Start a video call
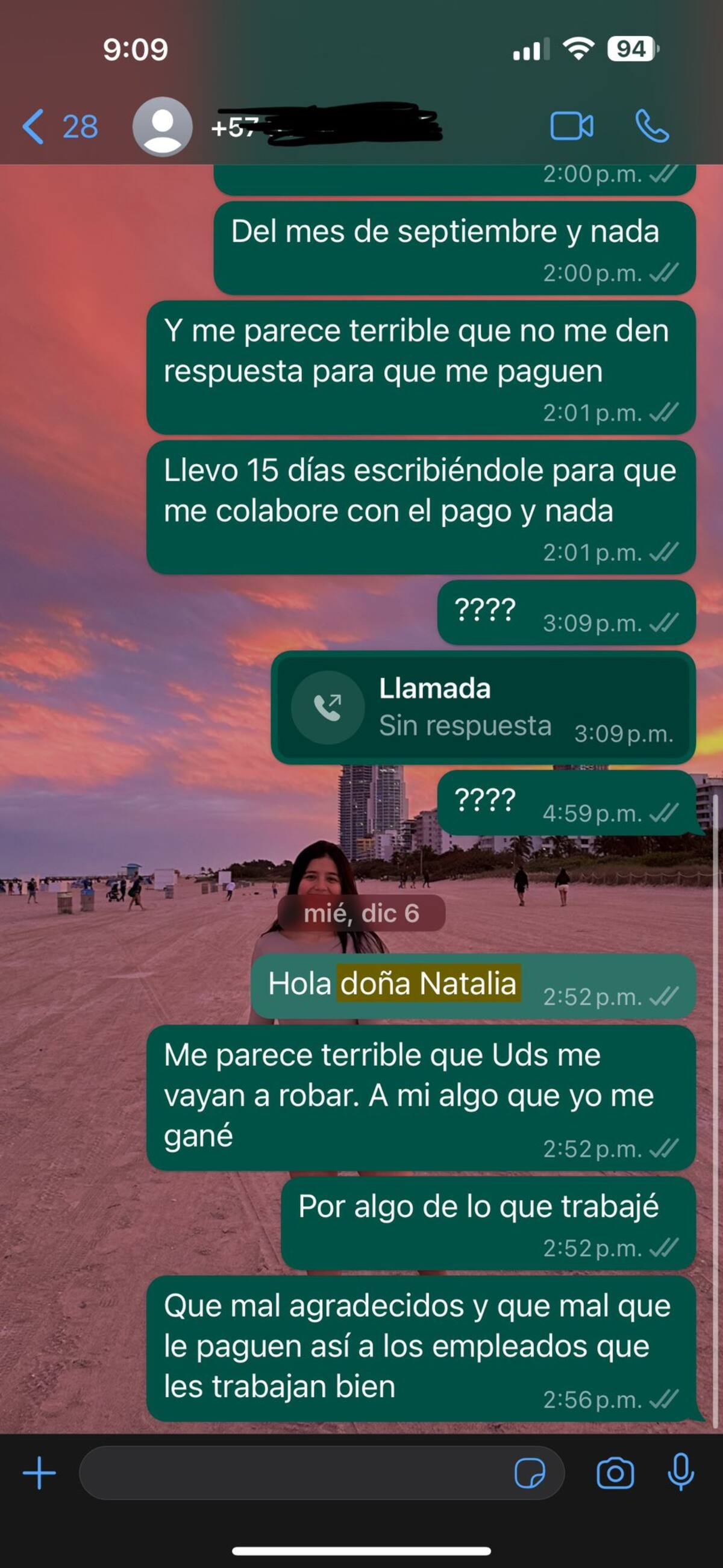The image size is (723, 1568). [571, 127]
